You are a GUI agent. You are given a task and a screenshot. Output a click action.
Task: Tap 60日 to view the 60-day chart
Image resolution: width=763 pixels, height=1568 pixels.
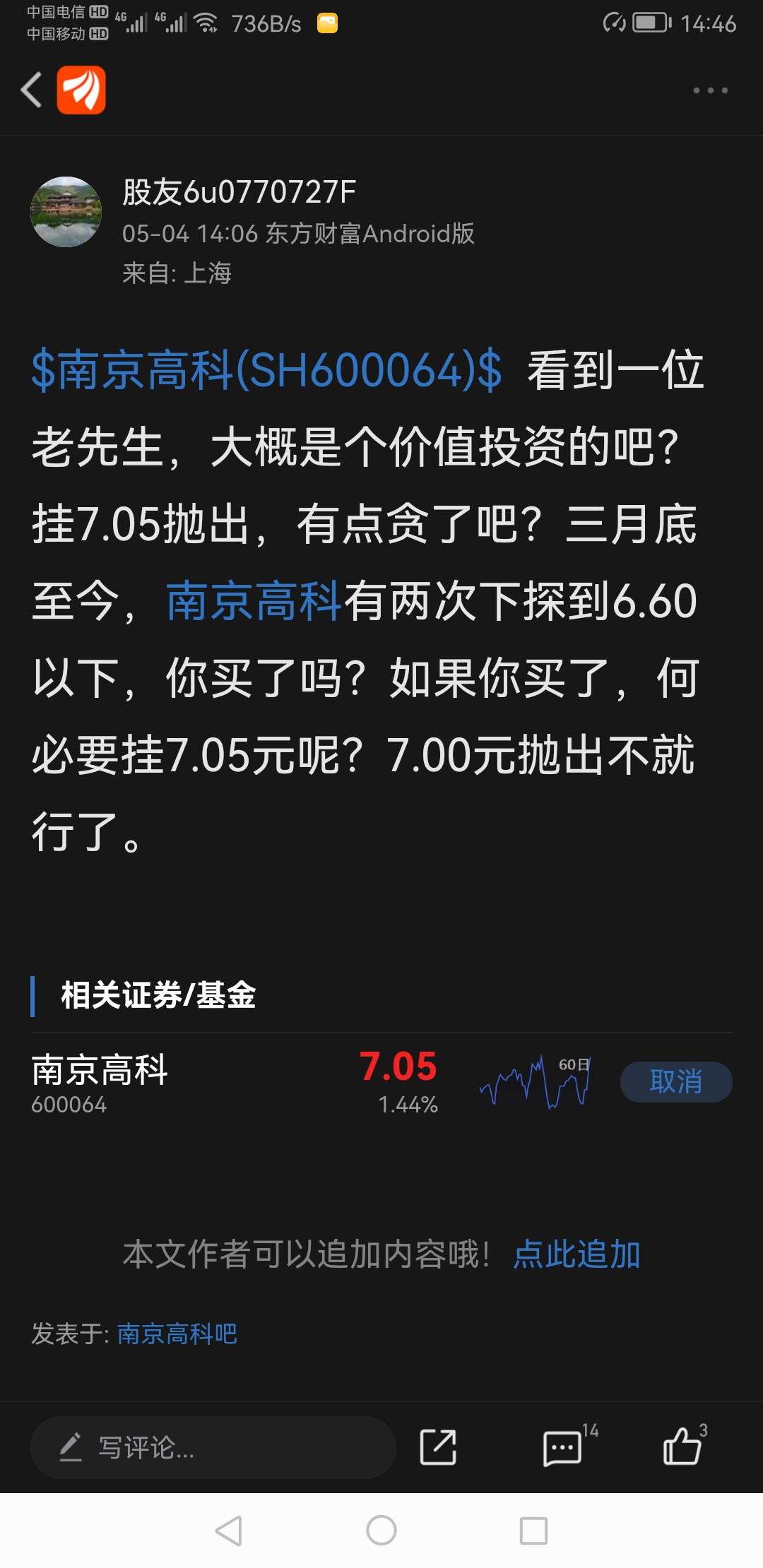pos(576,1063)
